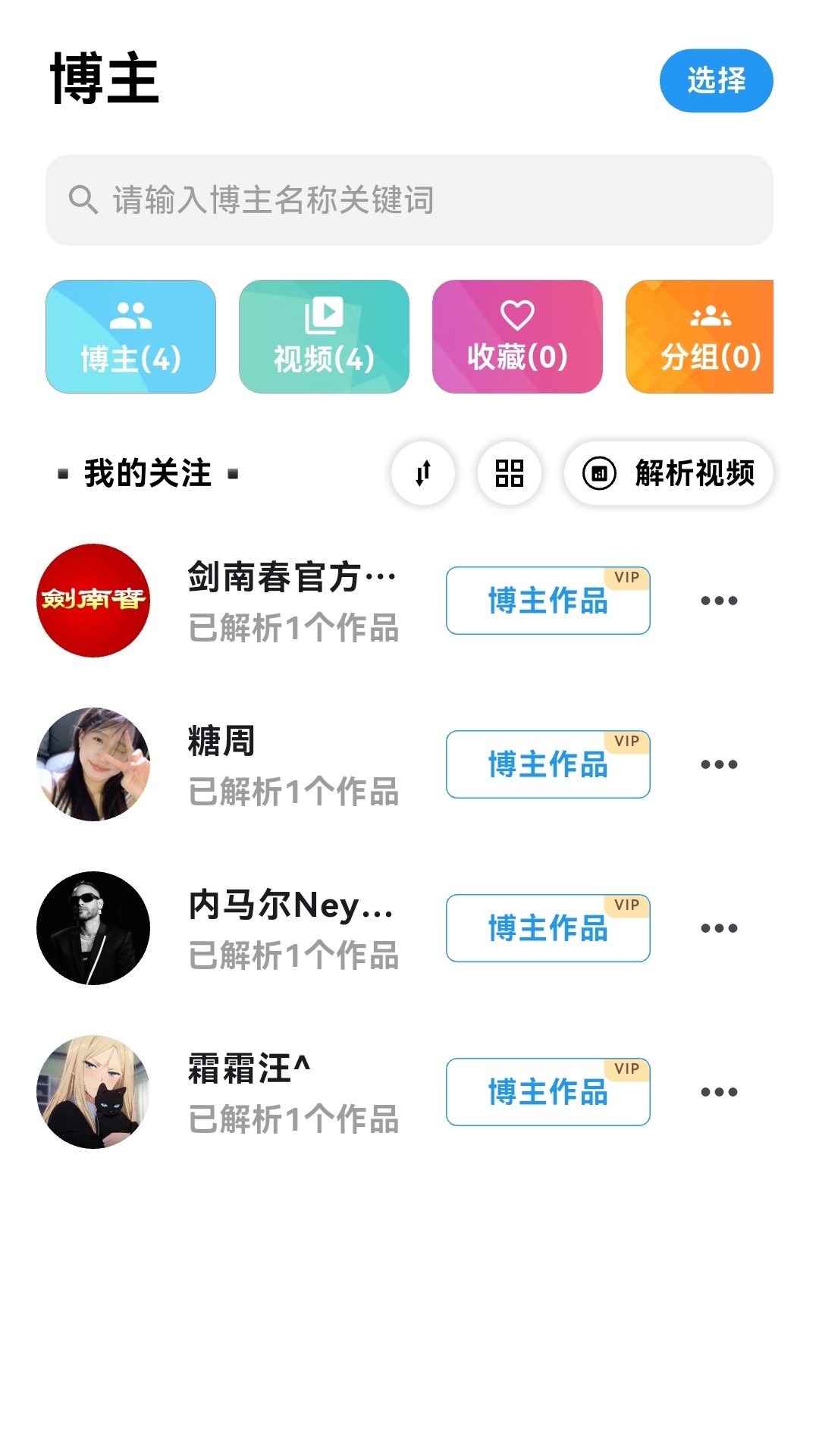Image resolution: width=819 pixels, height=1456 pixels.
Task: Open 博主作品 for 剑南春官方
Action: 548,601
